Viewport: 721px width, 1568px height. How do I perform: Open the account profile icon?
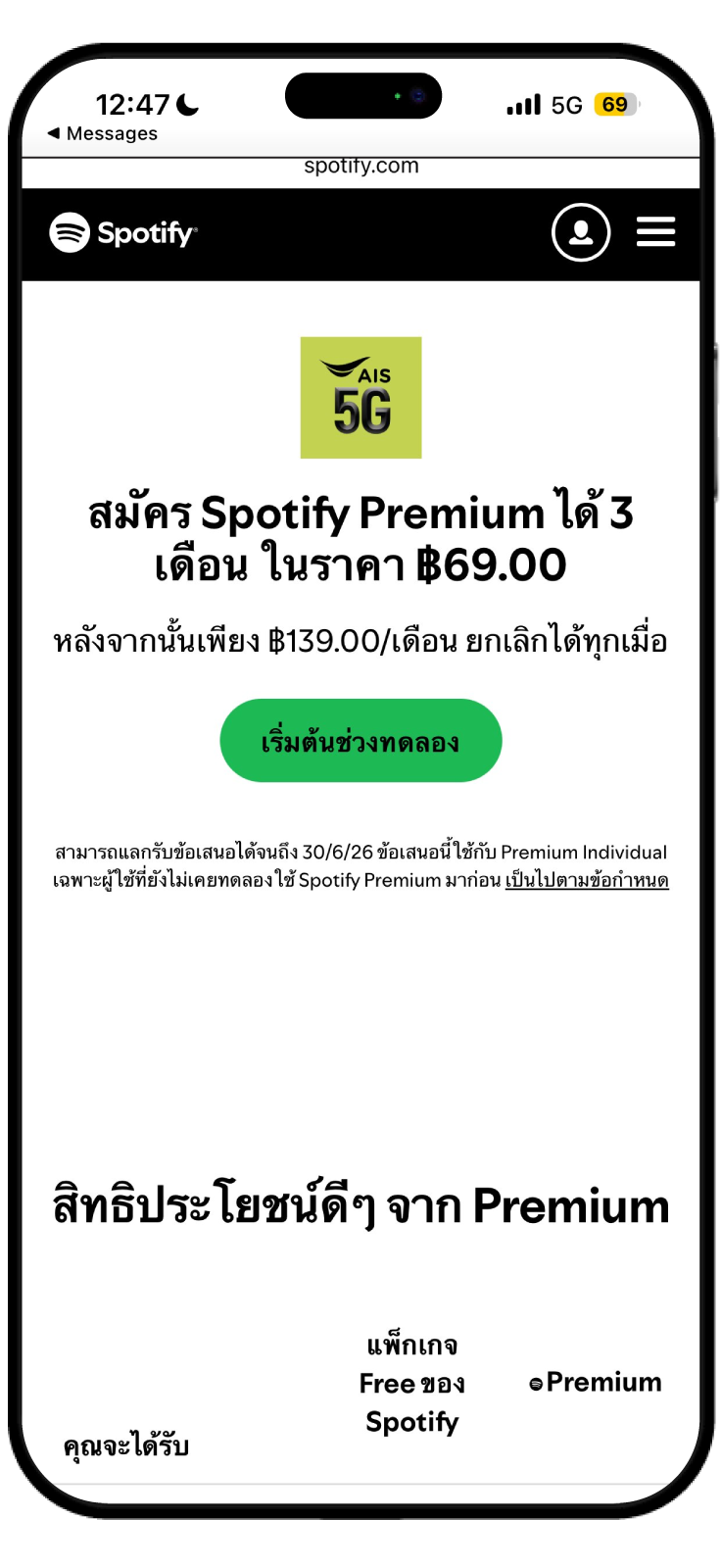pyautogui.click(x=581, y=232)
